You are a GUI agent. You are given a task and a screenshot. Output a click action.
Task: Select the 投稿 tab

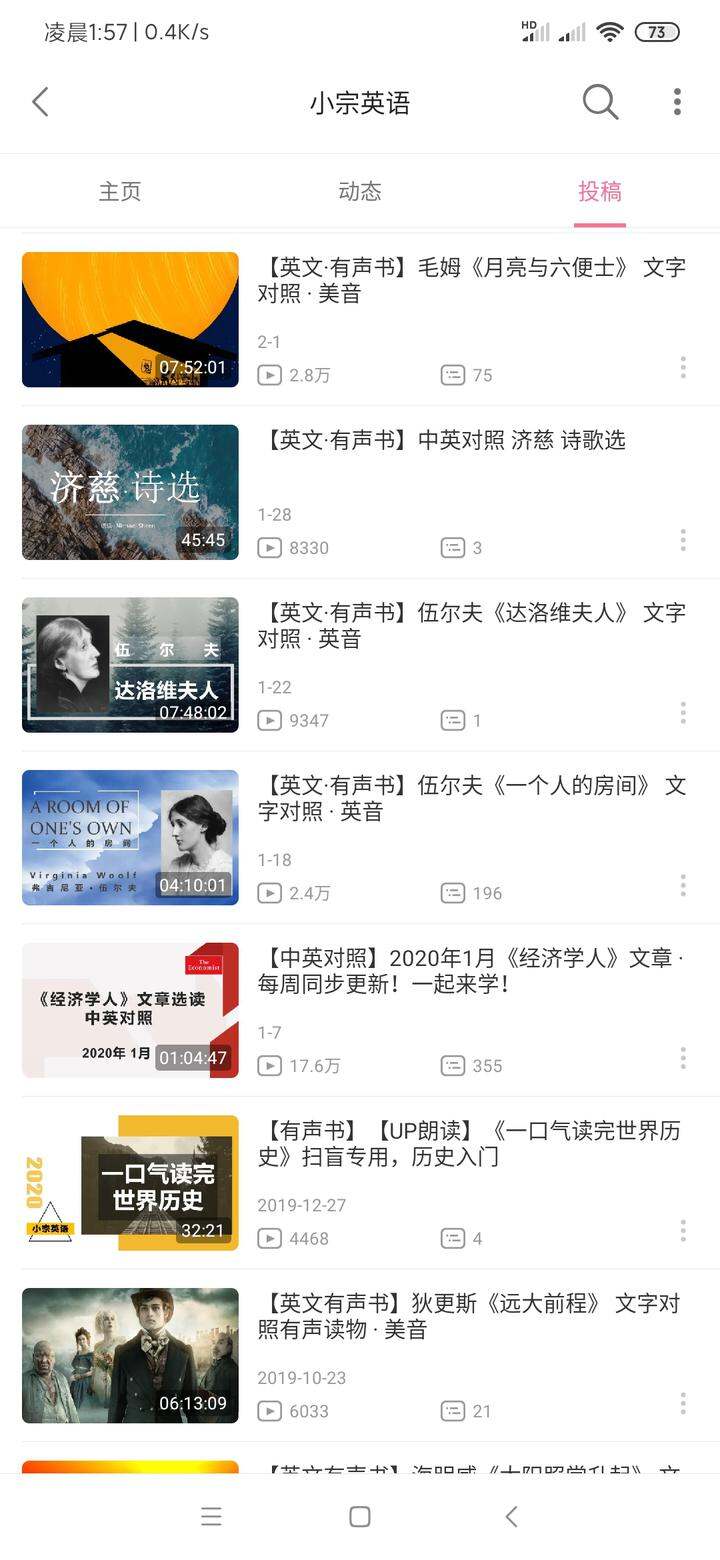pyautogui.click(x=600, y=191)
